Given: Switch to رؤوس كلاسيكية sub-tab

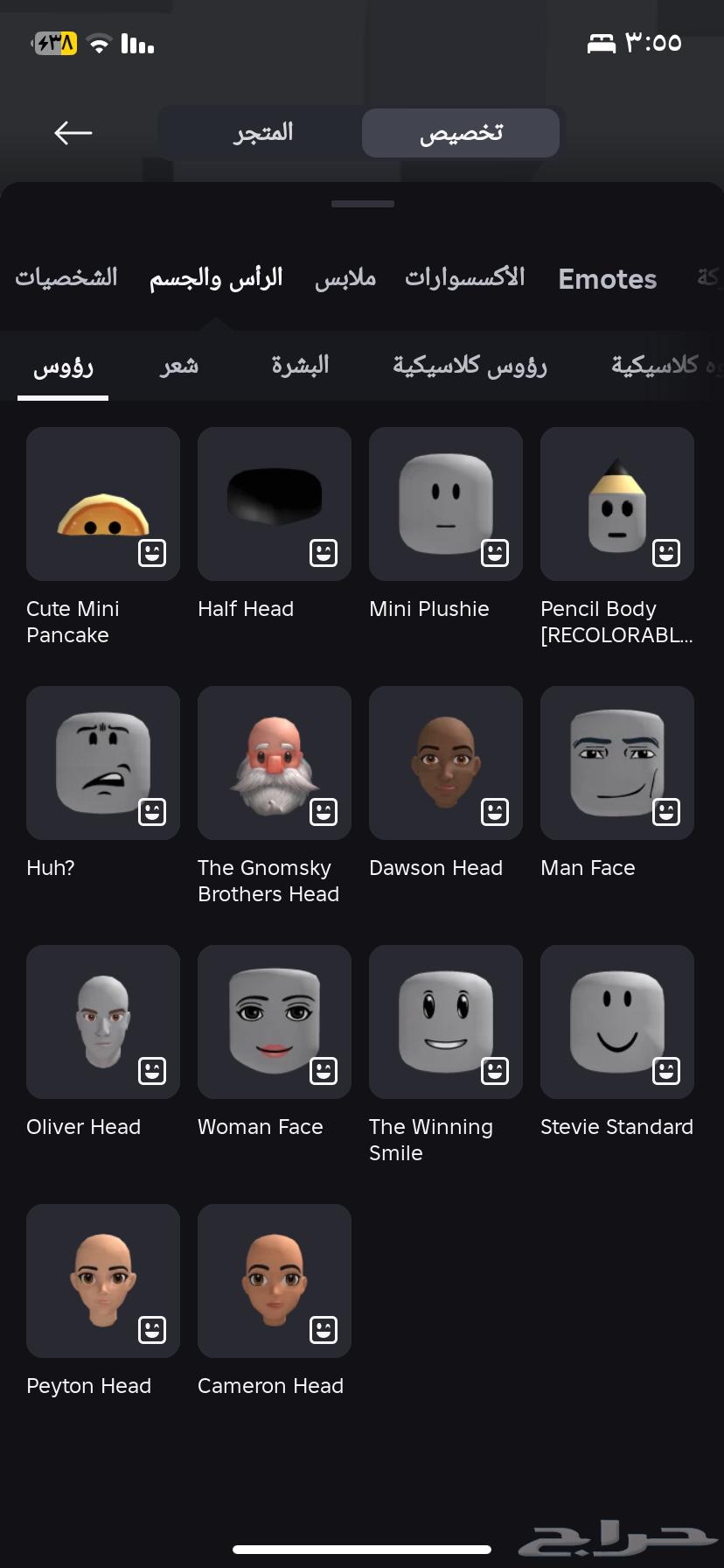Looking at the screenshot, I should 470,365.
